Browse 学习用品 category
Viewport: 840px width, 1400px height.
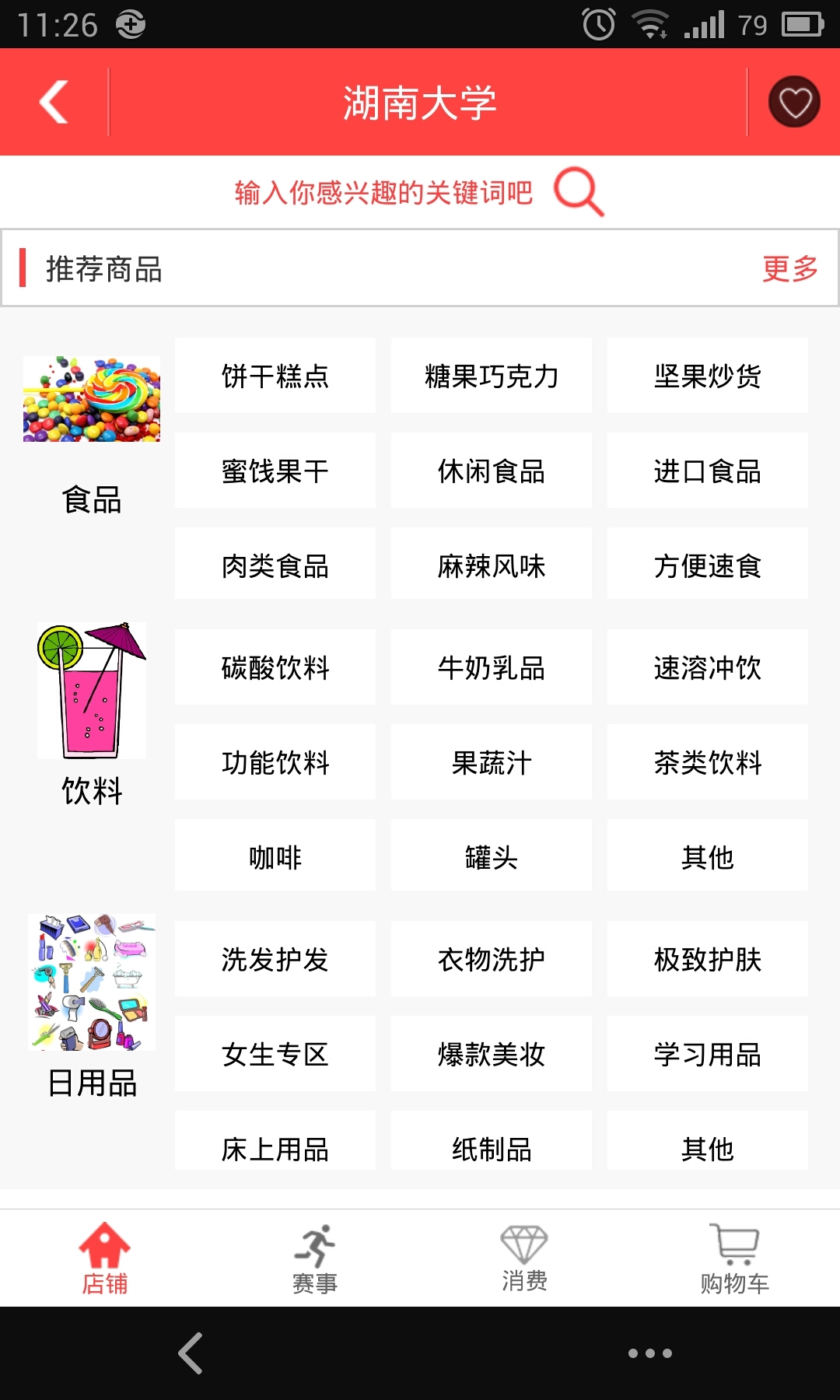pos(707,1054)
